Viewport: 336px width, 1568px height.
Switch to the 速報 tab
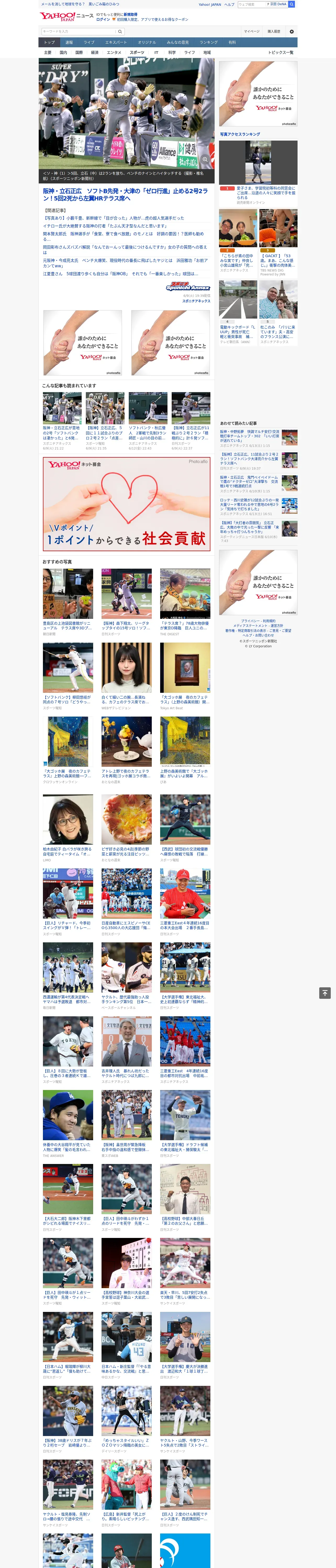click(69, 43)
